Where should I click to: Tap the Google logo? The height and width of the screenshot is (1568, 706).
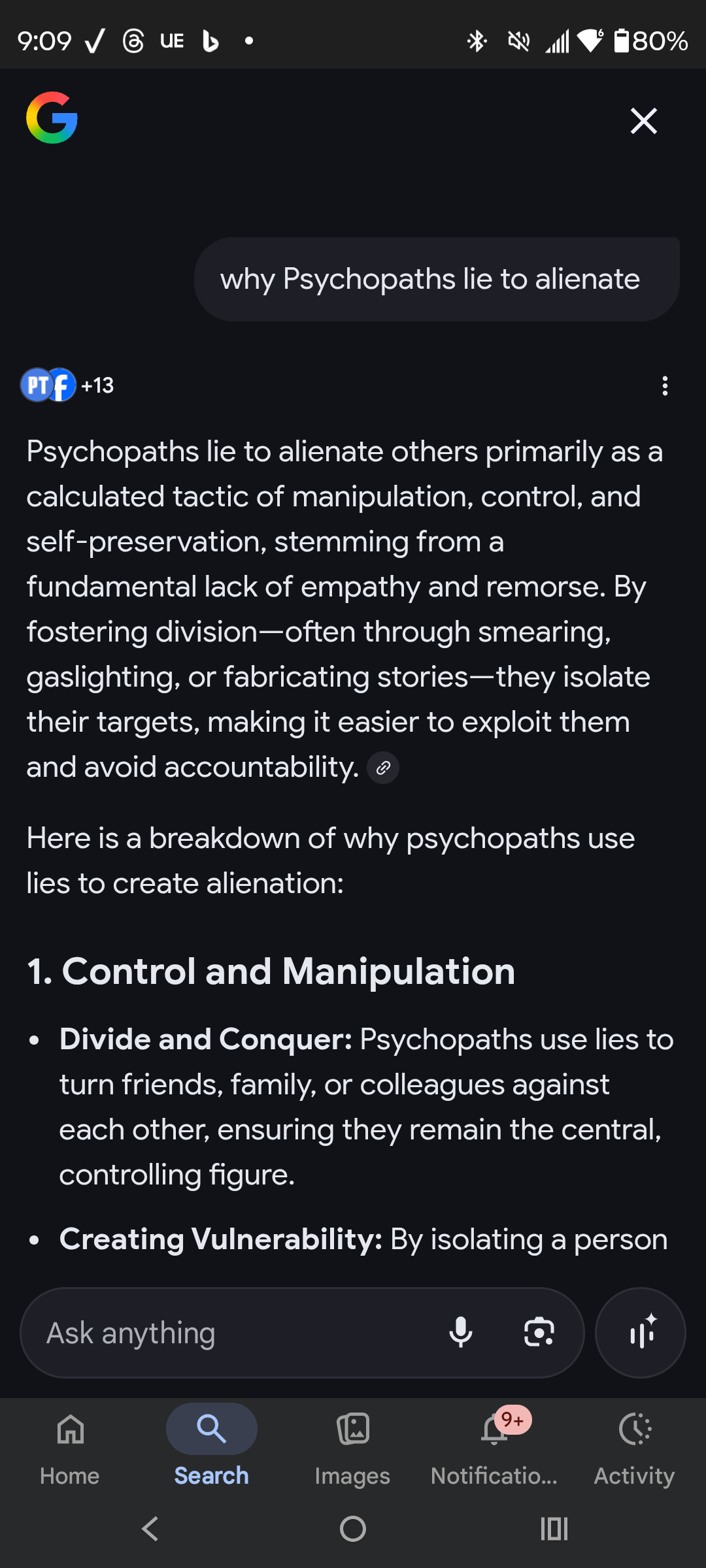pyautogui.click(x=52, y=118)
